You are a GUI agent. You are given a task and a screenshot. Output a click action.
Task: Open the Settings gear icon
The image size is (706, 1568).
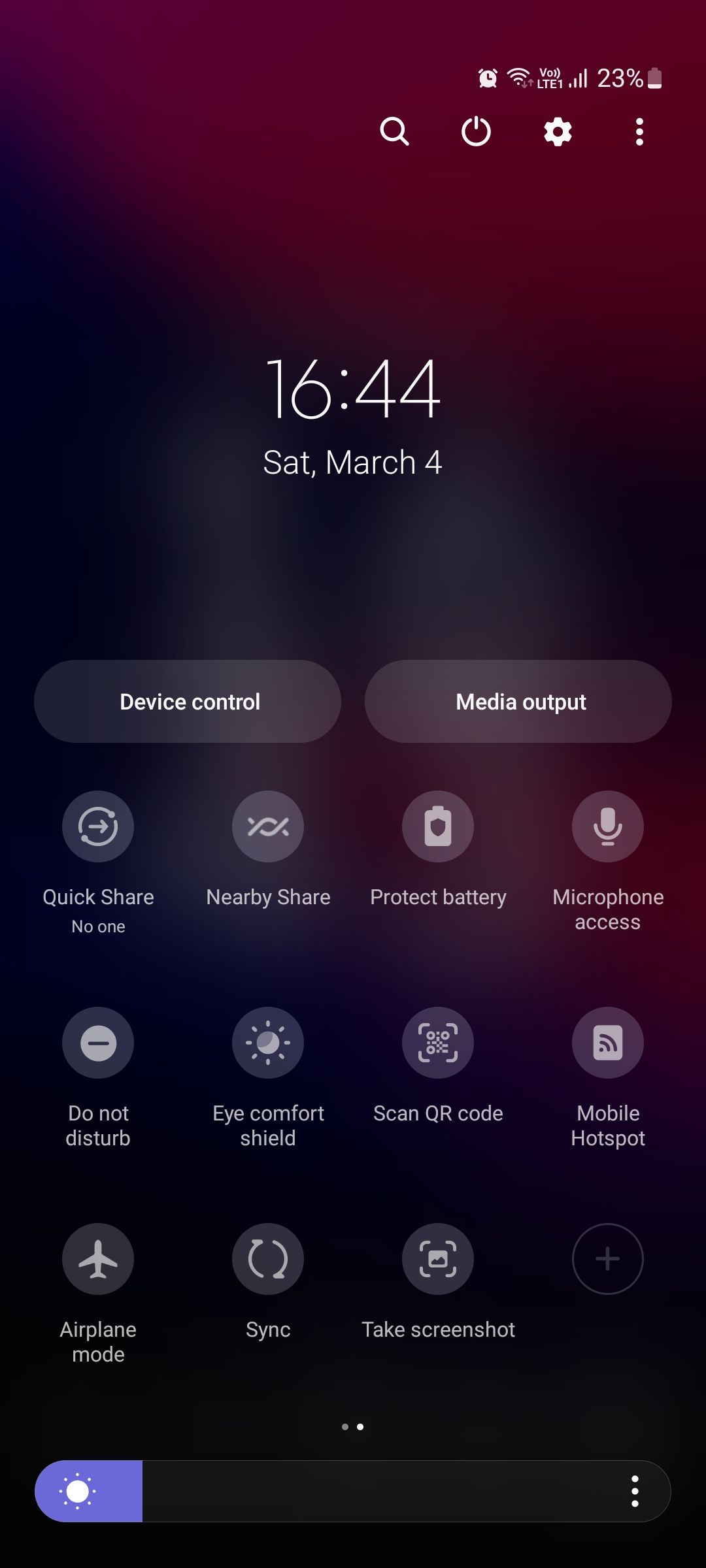pos(557,132)
